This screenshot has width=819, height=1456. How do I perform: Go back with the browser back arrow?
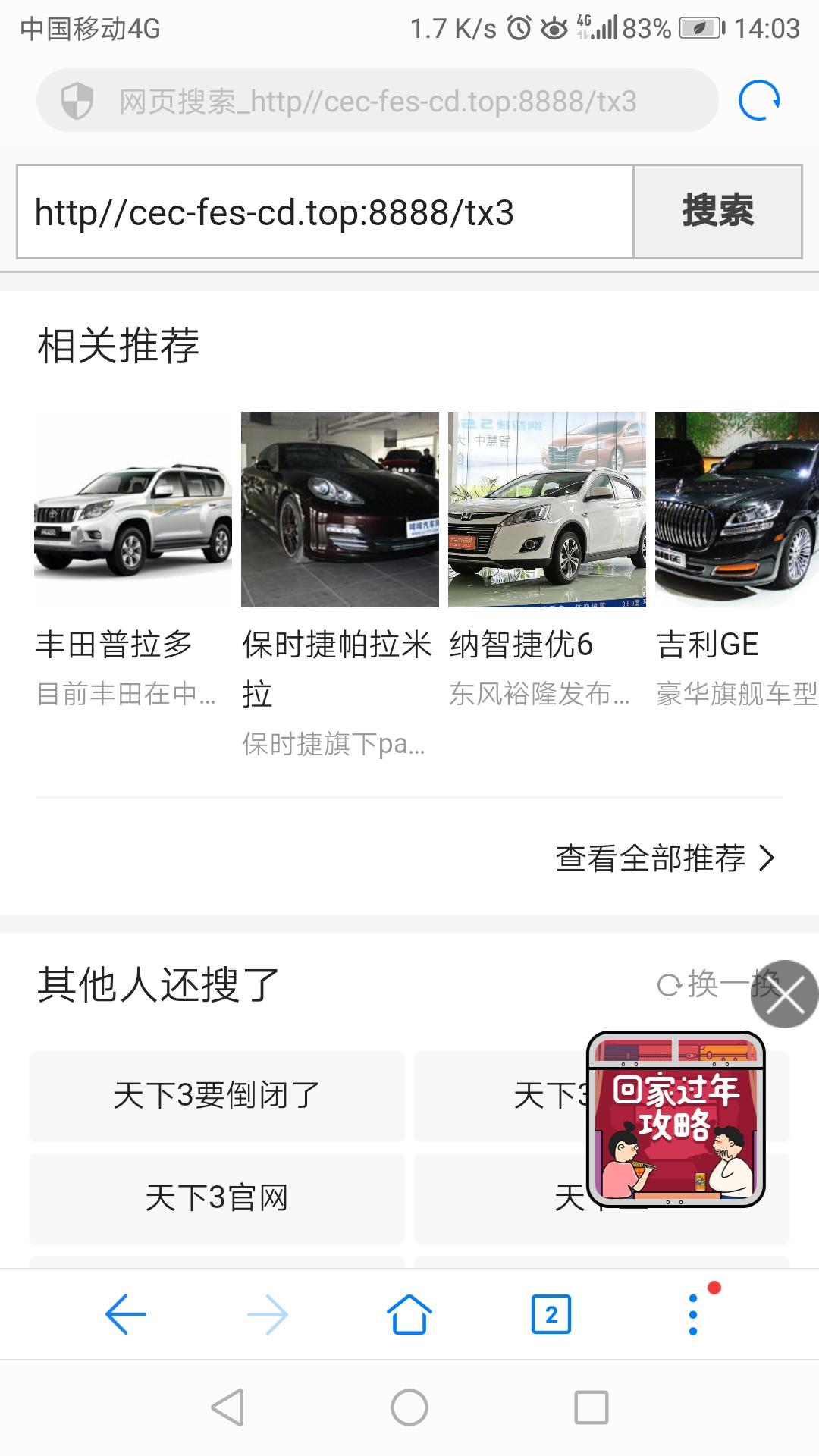click(126, 1314)
